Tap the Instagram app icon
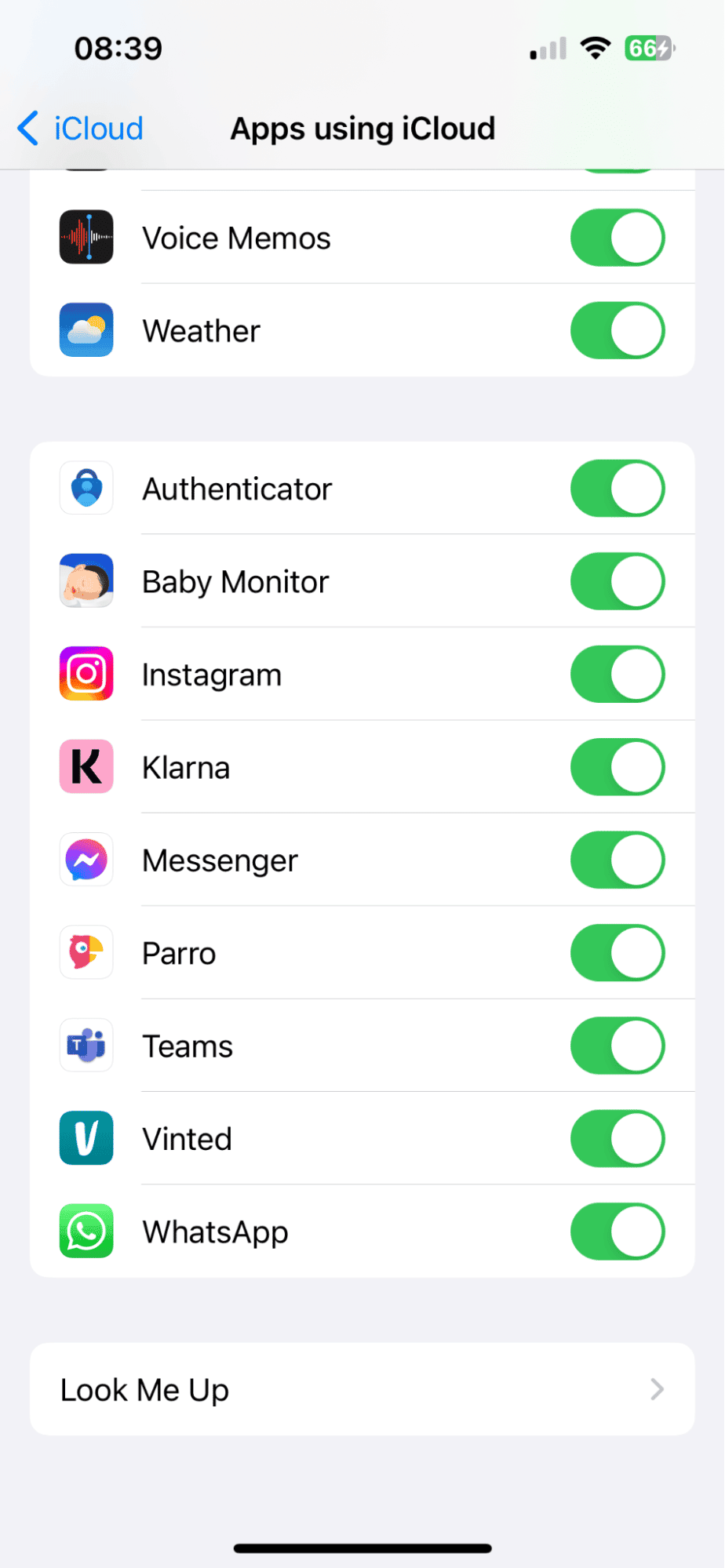 pos(86,673)
